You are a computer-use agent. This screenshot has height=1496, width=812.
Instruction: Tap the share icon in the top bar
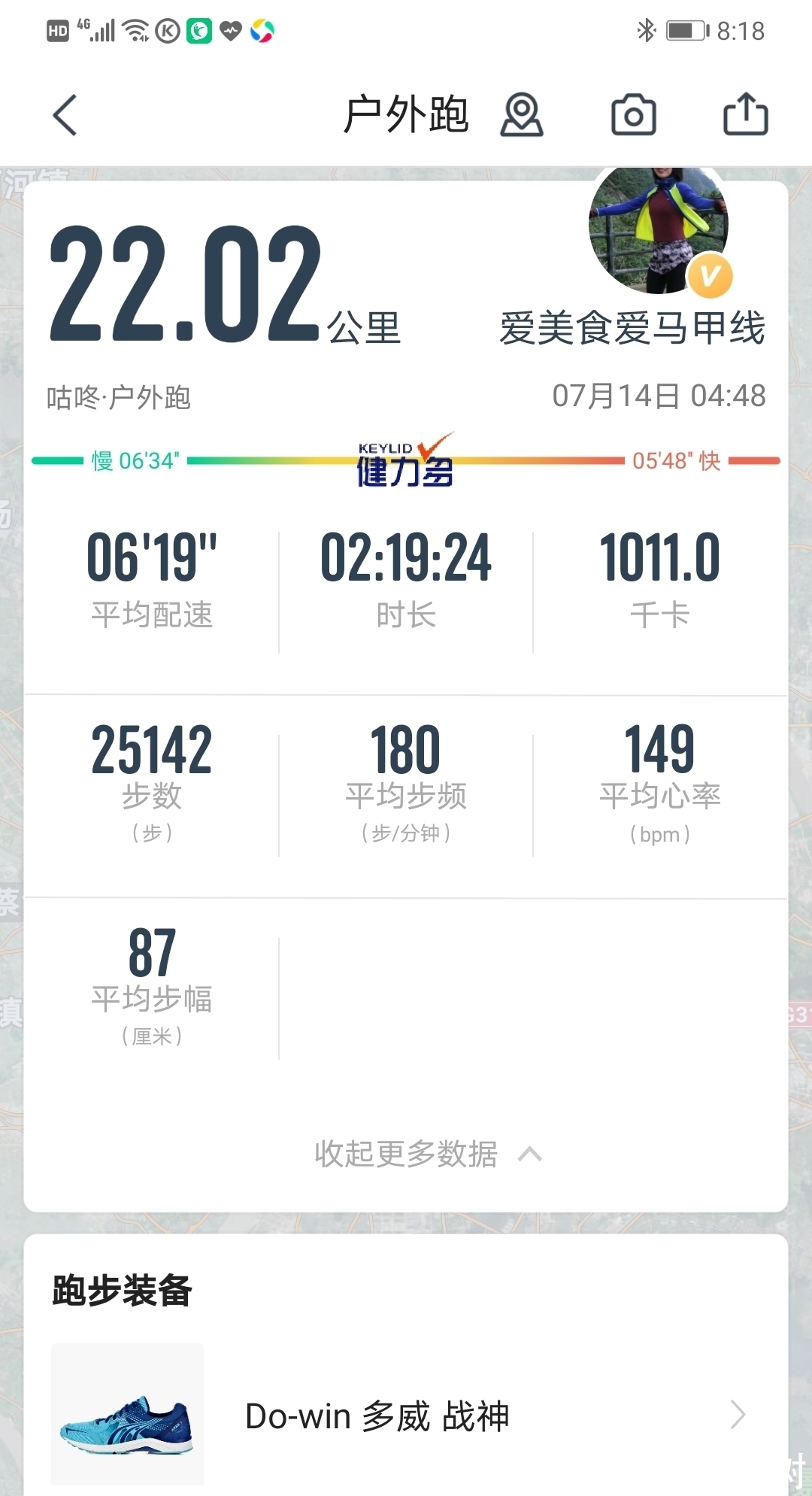[x=744, y=114]
